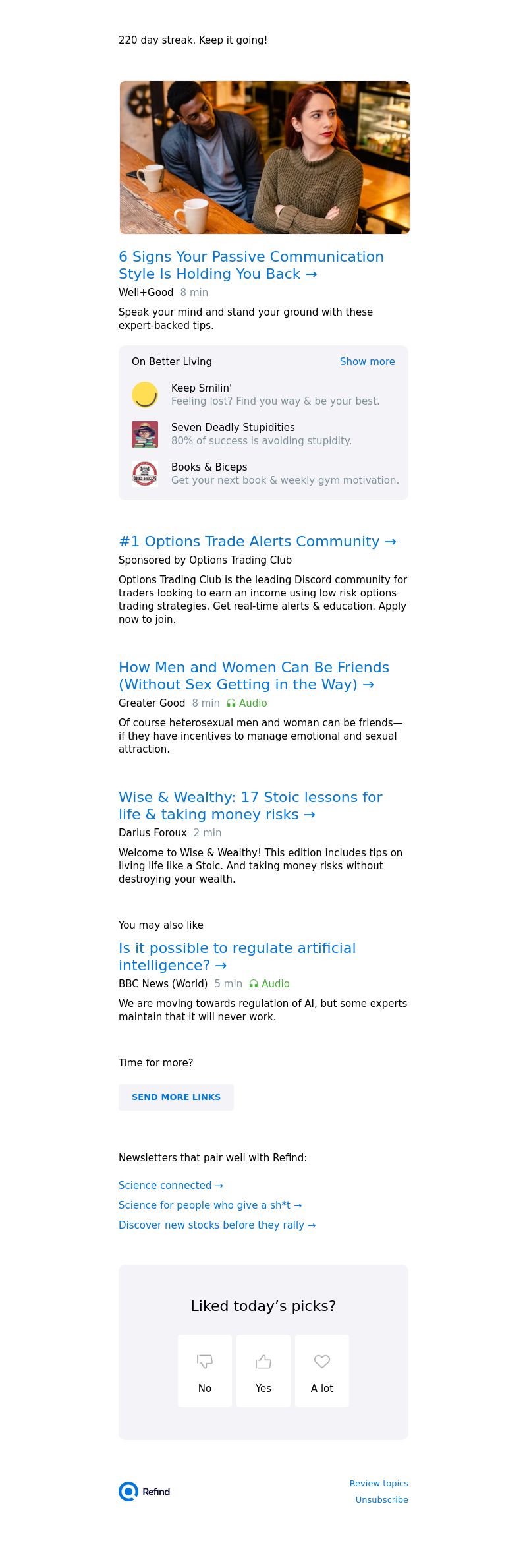
Task: Tap the Send More Links button
Action: point(176,1097)
